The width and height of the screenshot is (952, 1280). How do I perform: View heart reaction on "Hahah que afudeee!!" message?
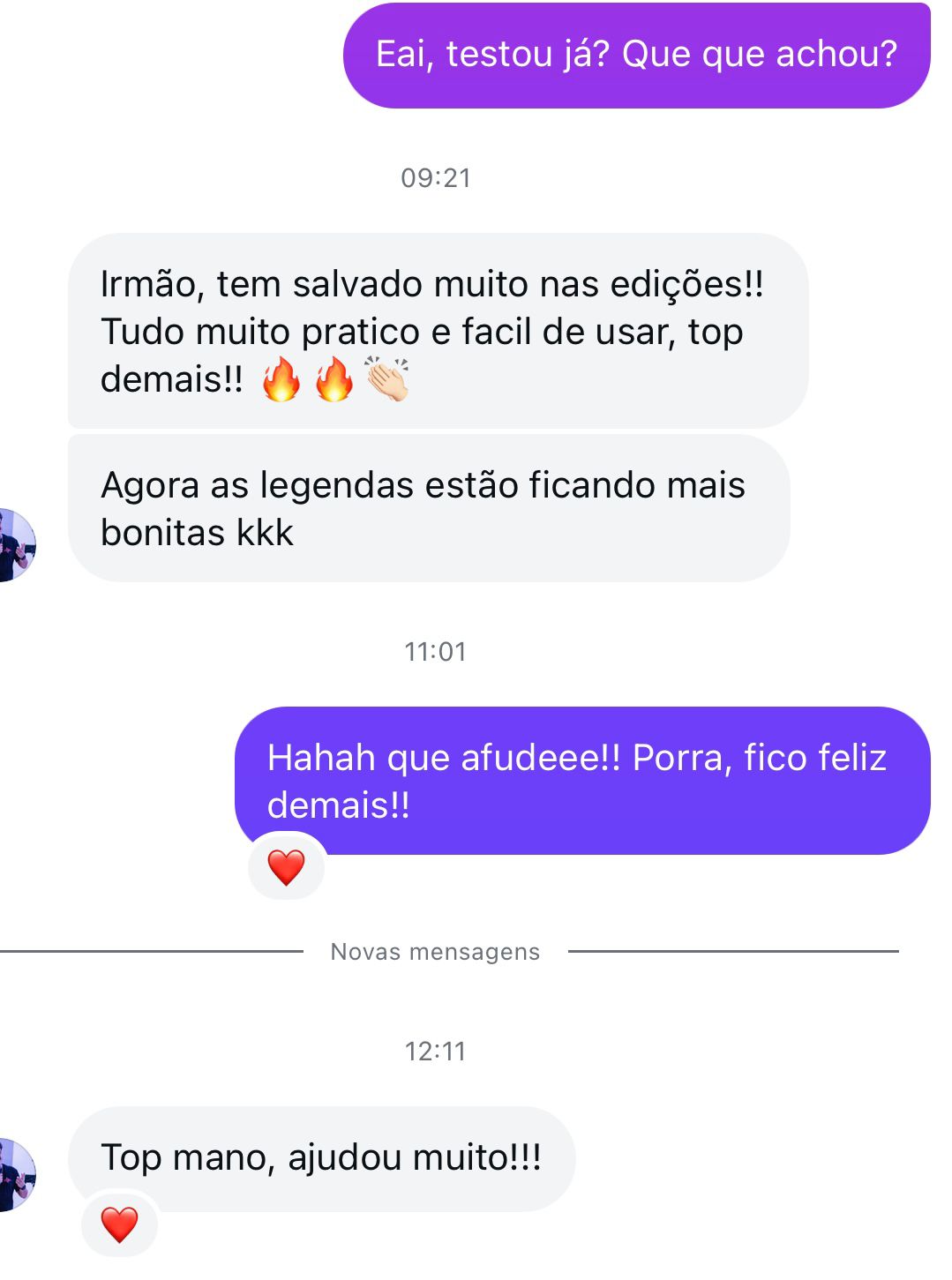287,867
